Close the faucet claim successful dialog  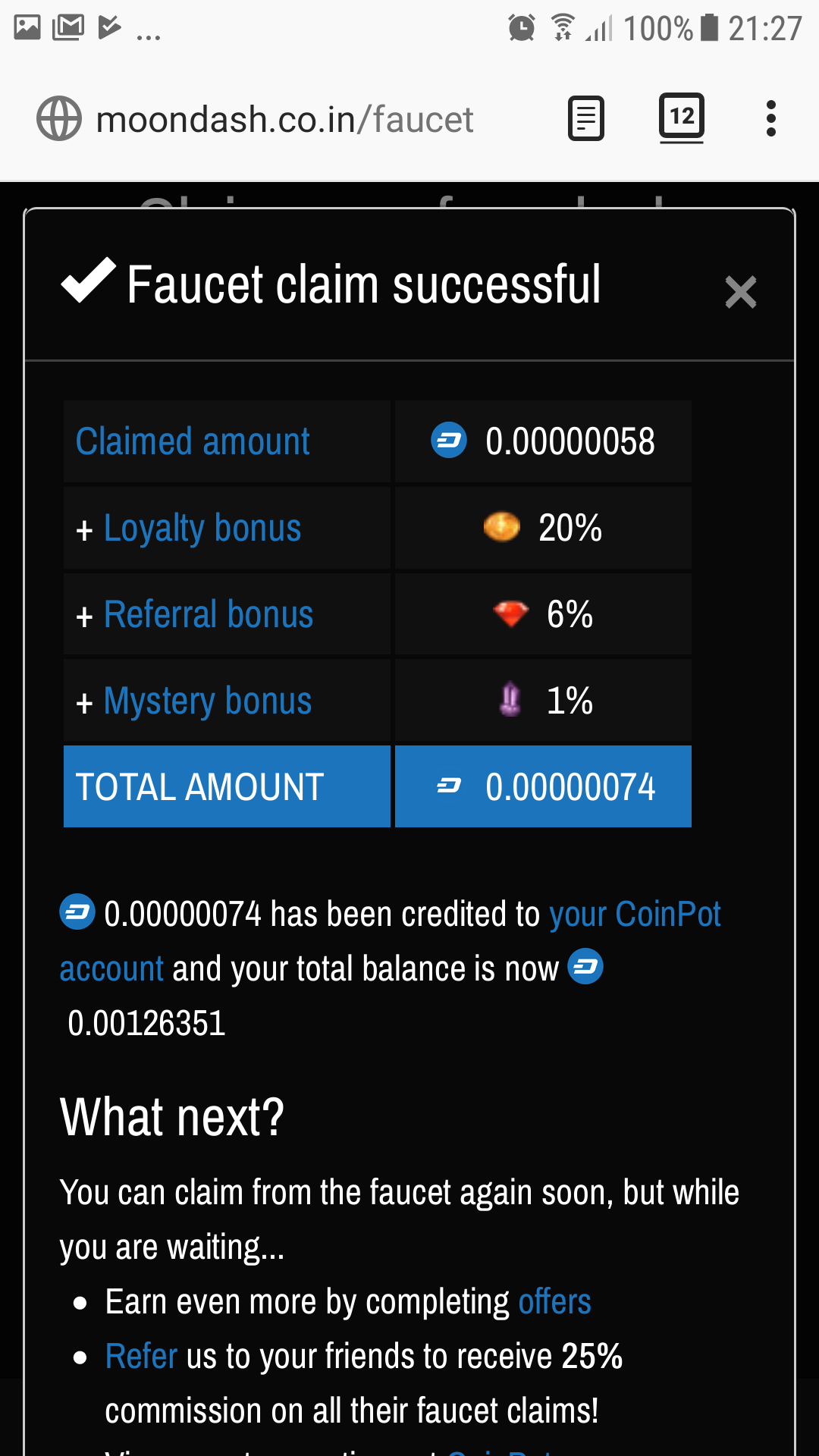[740, 292]
